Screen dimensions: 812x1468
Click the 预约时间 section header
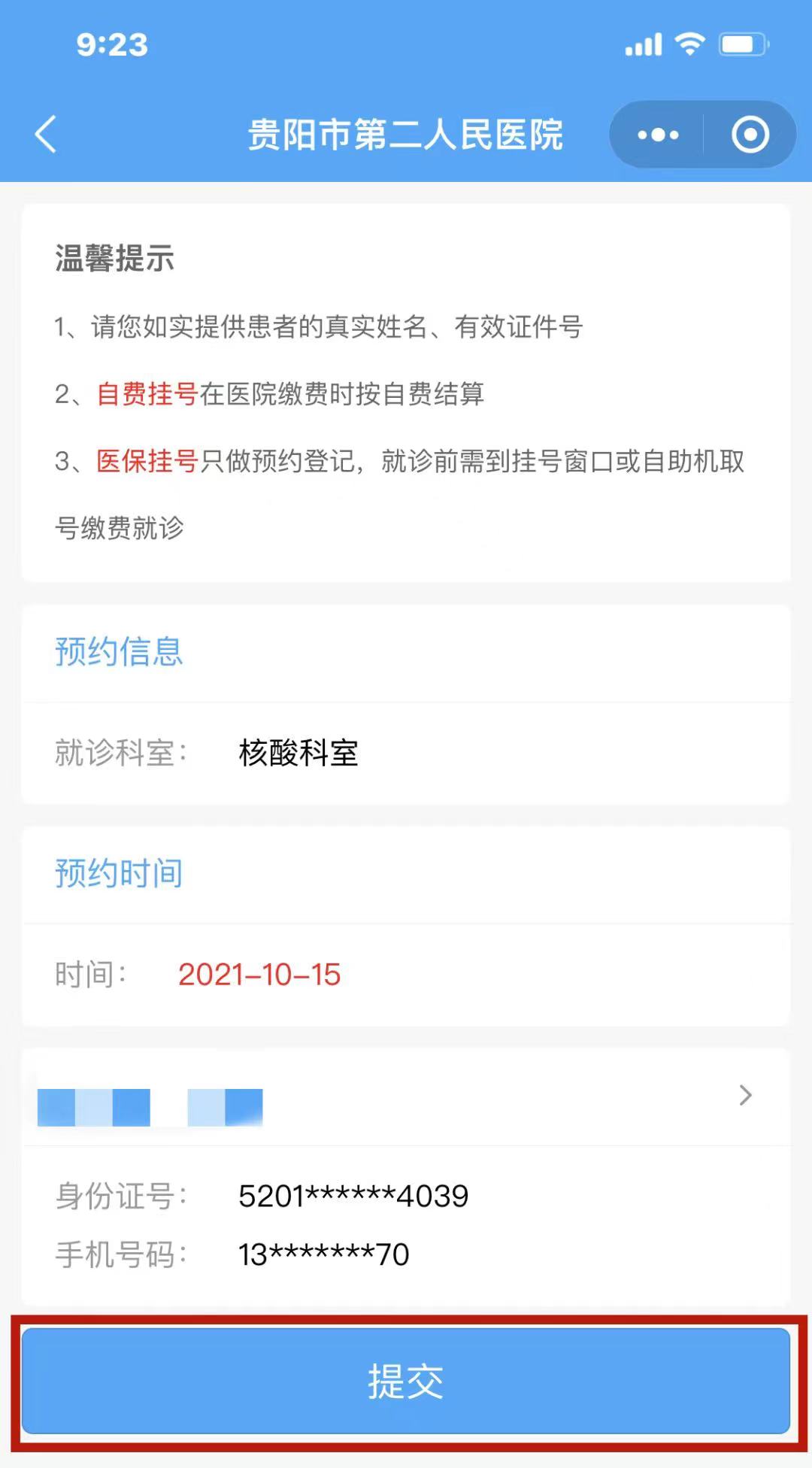pos(118,872)
